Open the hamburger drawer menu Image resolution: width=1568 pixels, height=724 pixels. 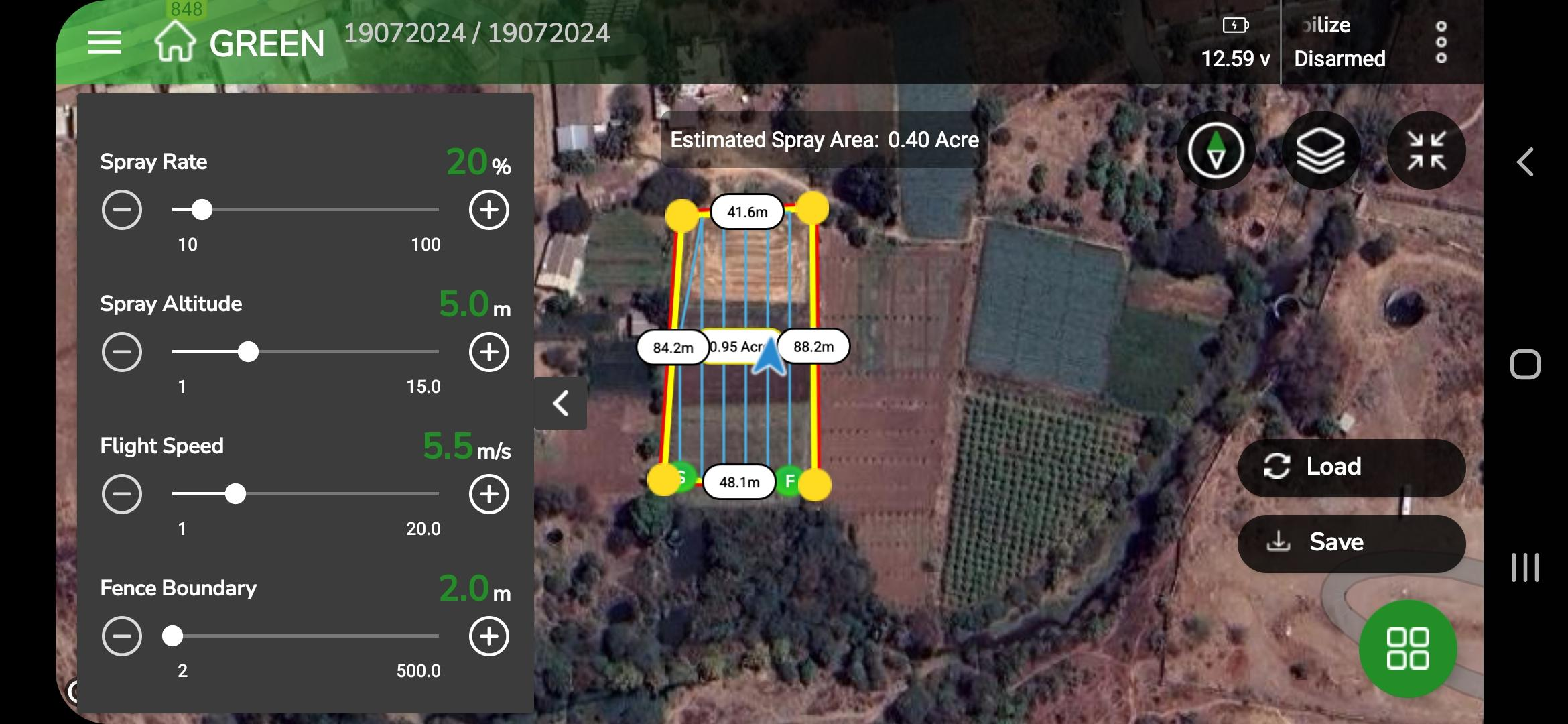click(105, 43)
